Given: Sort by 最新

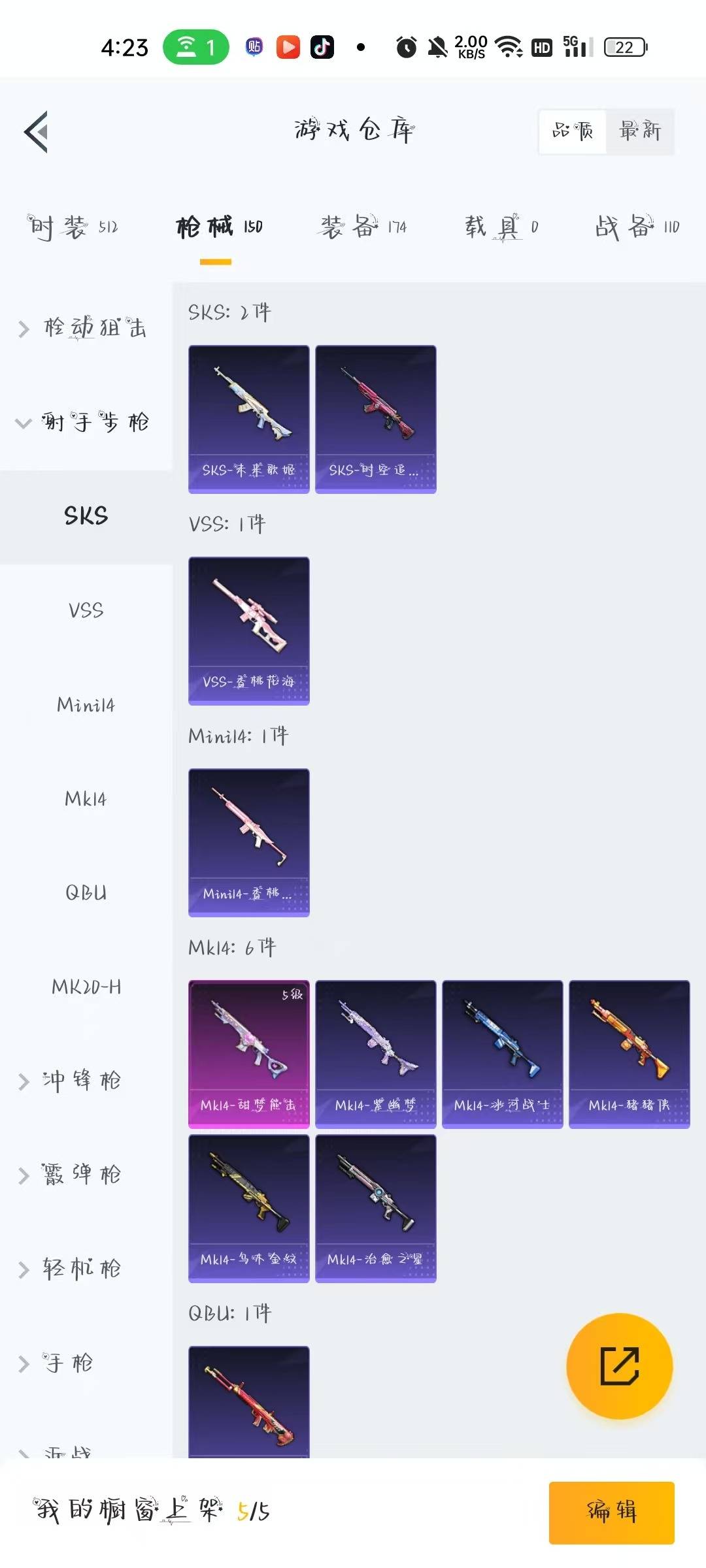Looking at the screenshot, I should [639, 131].
